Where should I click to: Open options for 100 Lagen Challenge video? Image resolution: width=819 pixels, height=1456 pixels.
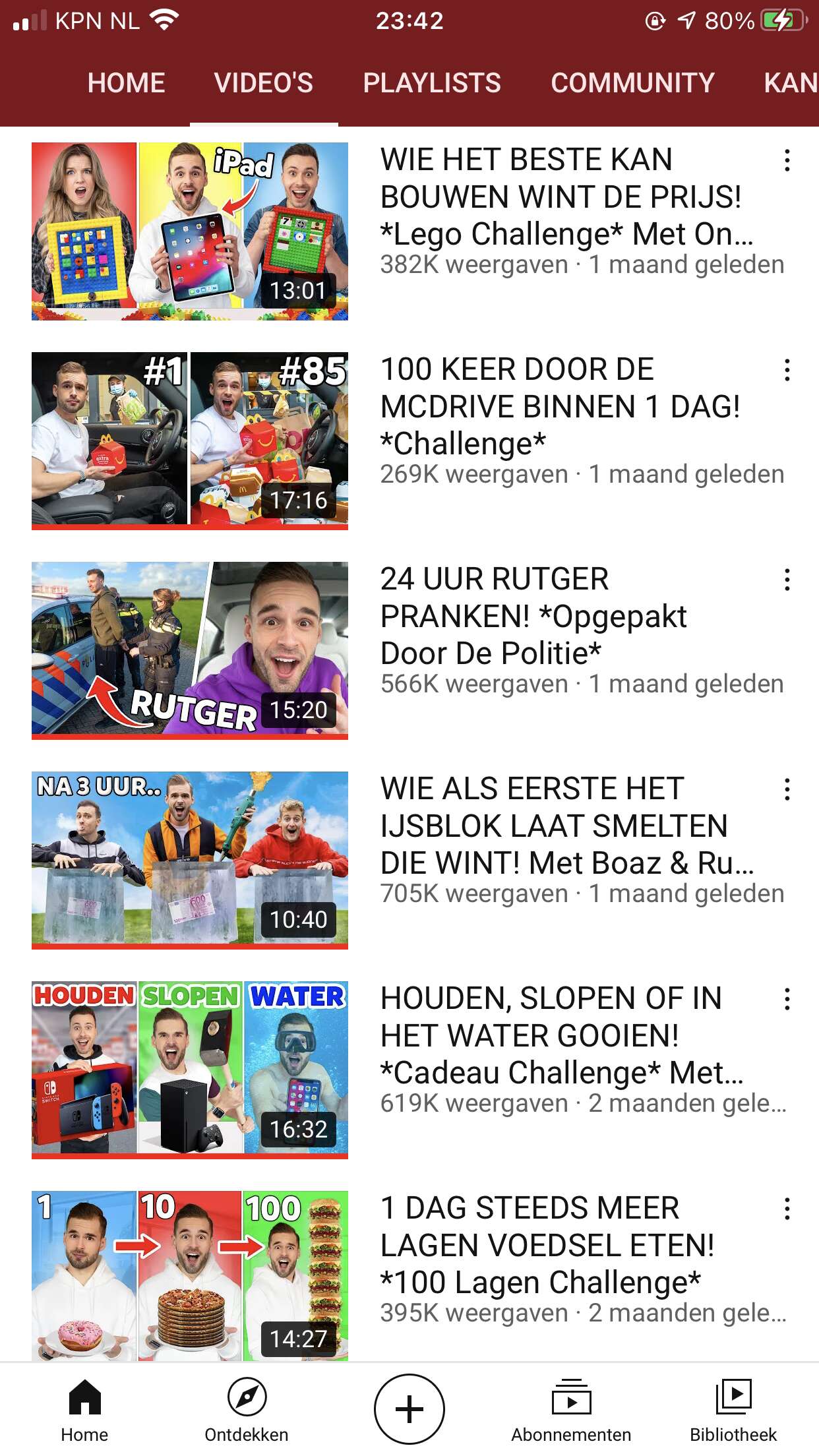(787, 1209)
